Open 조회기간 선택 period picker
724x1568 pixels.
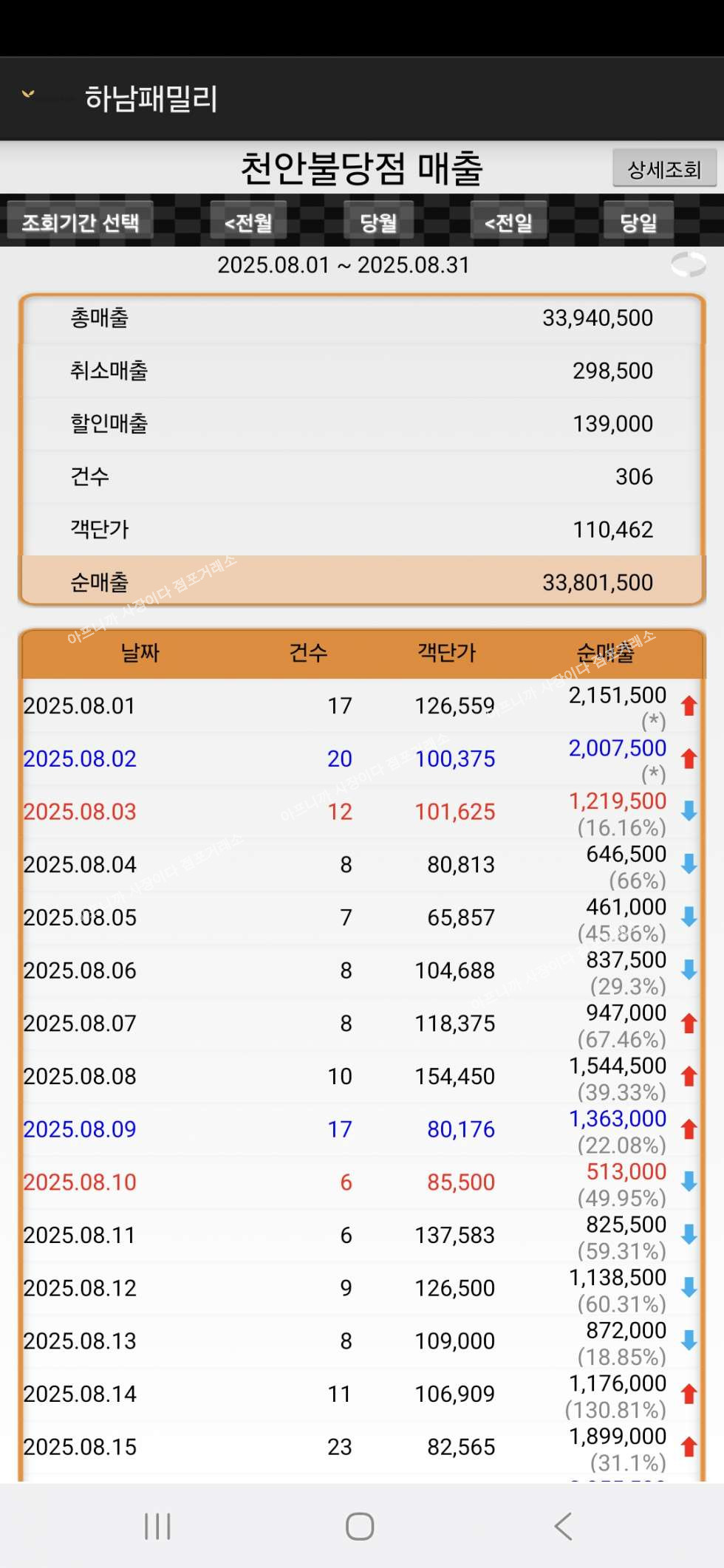[80, 222]
